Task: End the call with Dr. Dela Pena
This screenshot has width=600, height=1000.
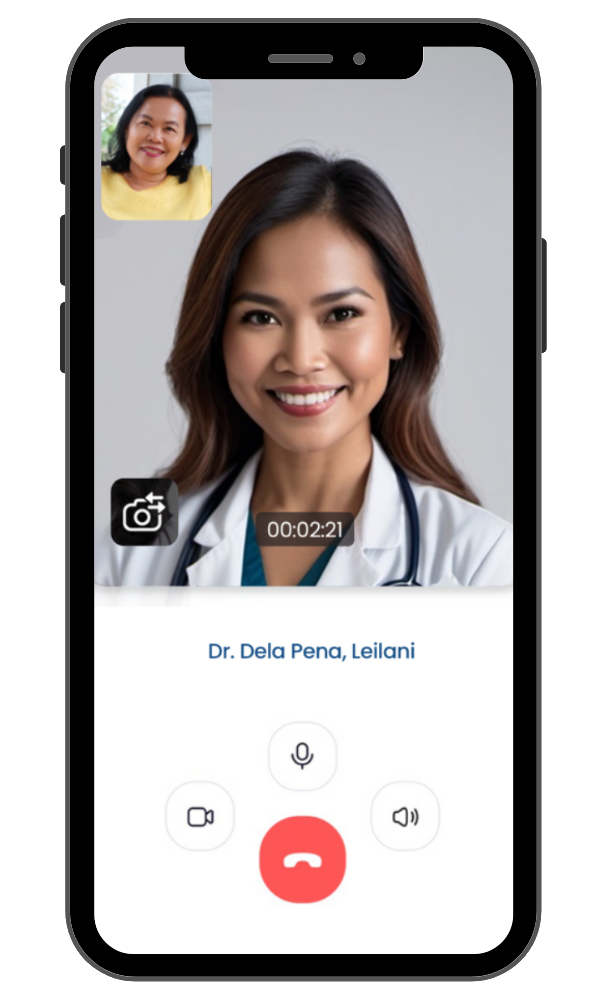Action: click(302, 859)
